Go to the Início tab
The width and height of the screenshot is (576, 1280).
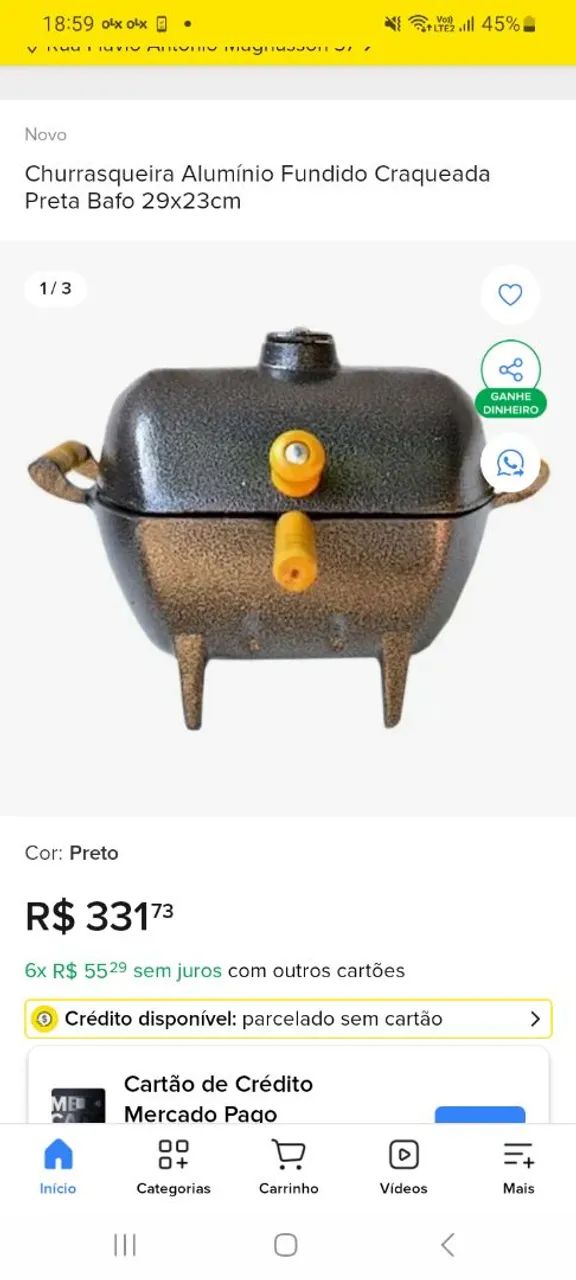pyautogui.click(x=58, y=1167)
